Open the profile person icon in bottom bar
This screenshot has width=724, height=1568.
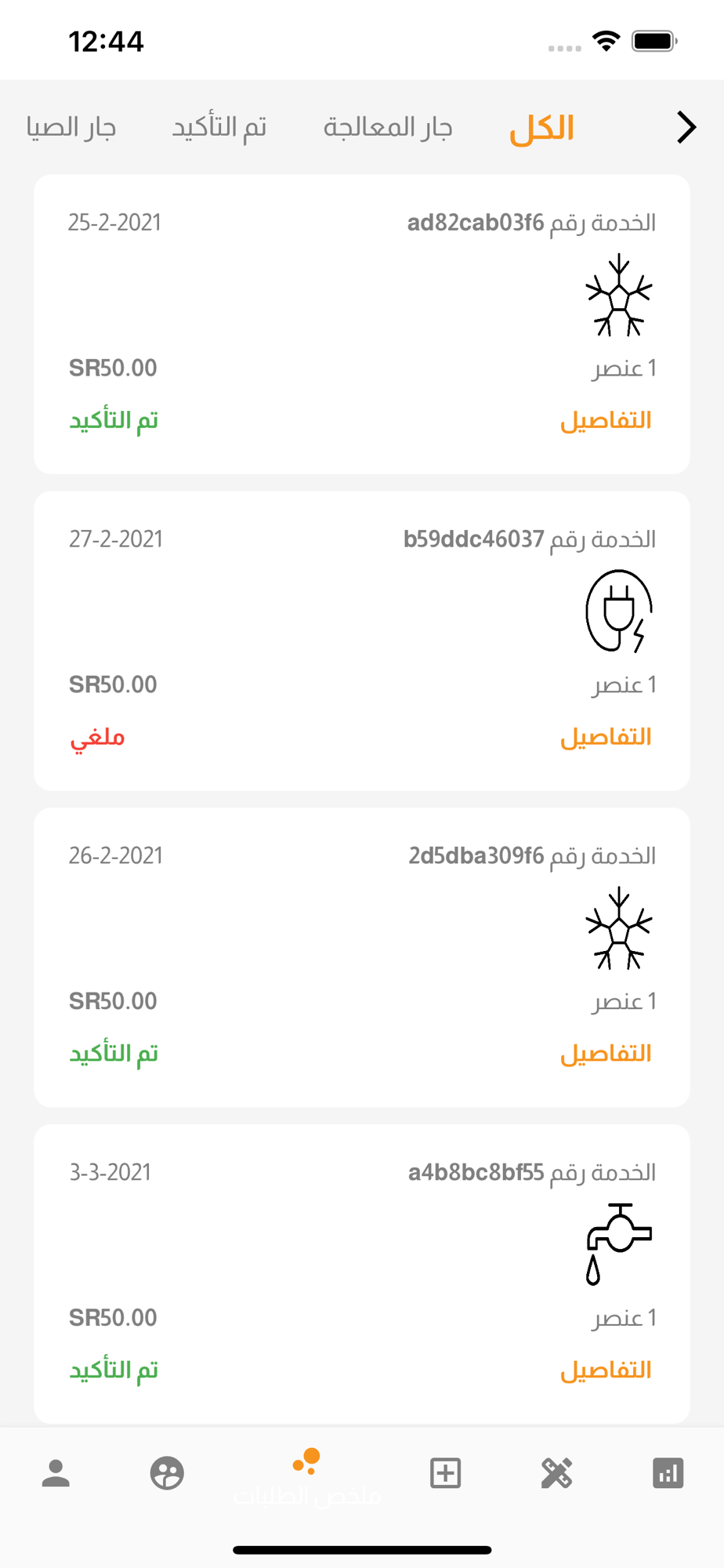click(56, 1473)
